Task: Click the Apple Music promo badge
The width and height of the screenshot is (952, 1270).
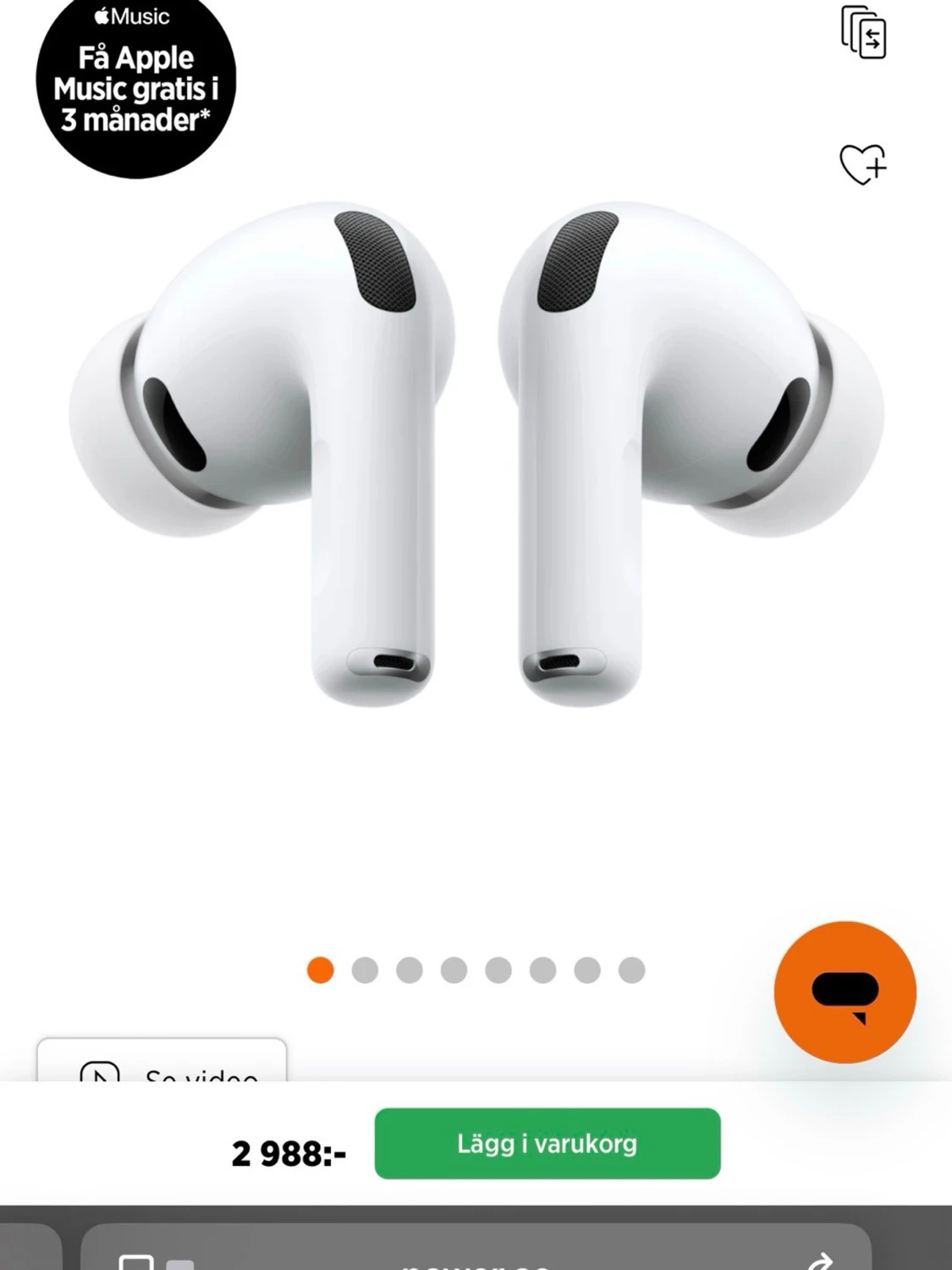Action: point(135,89)
